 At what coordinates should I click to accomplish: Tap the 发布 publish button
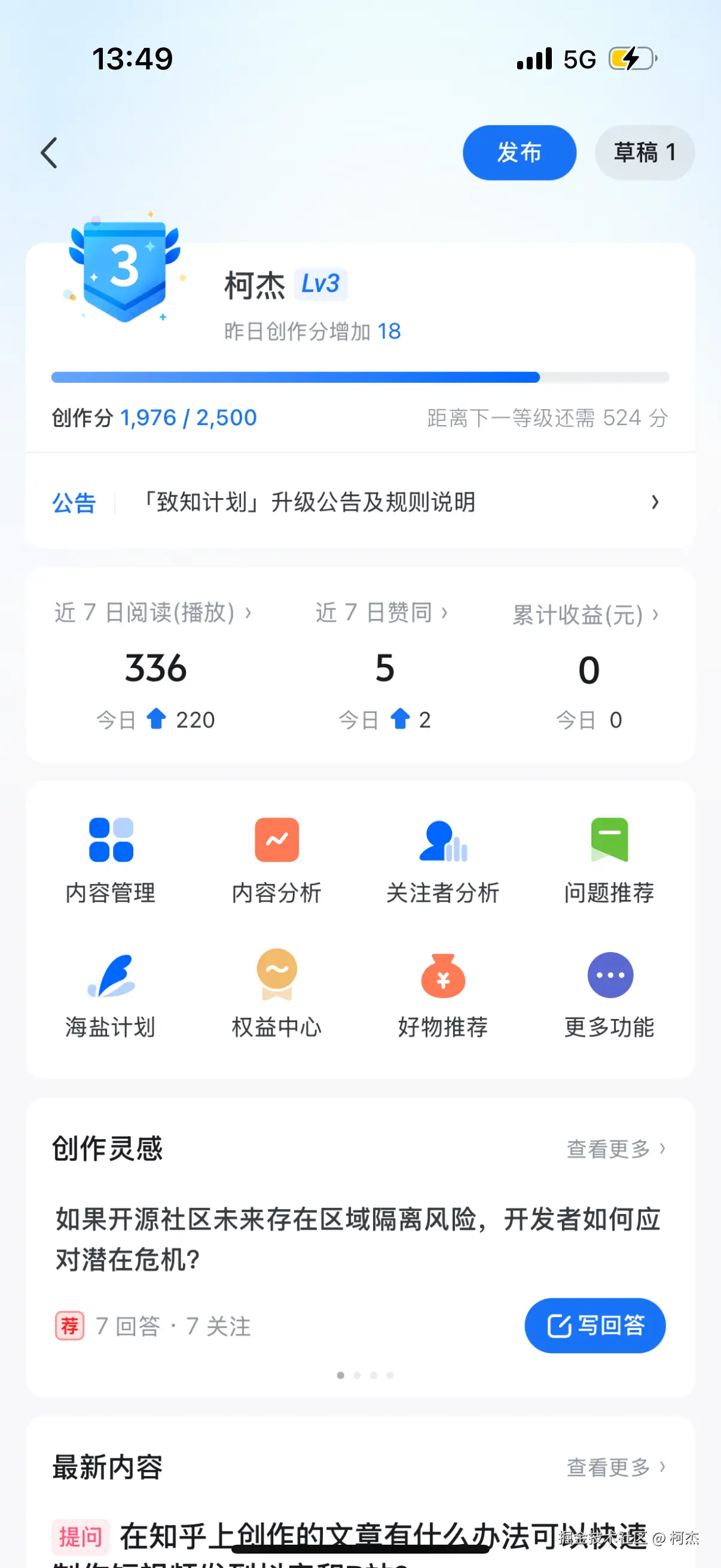[x=519, y=152]
